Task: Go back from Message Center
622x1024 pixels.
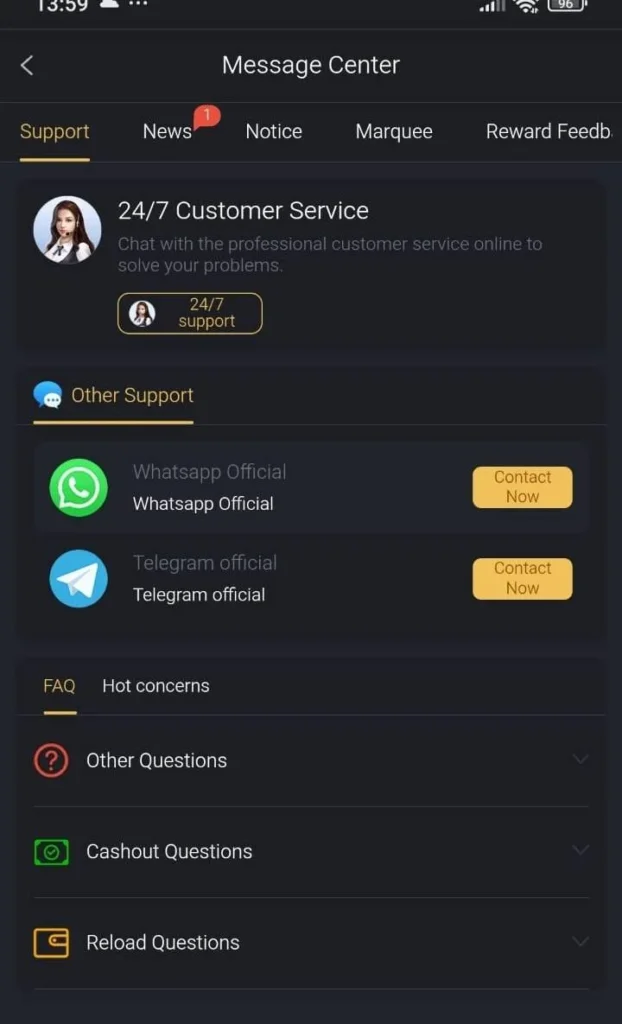Action: coord(27,66)
